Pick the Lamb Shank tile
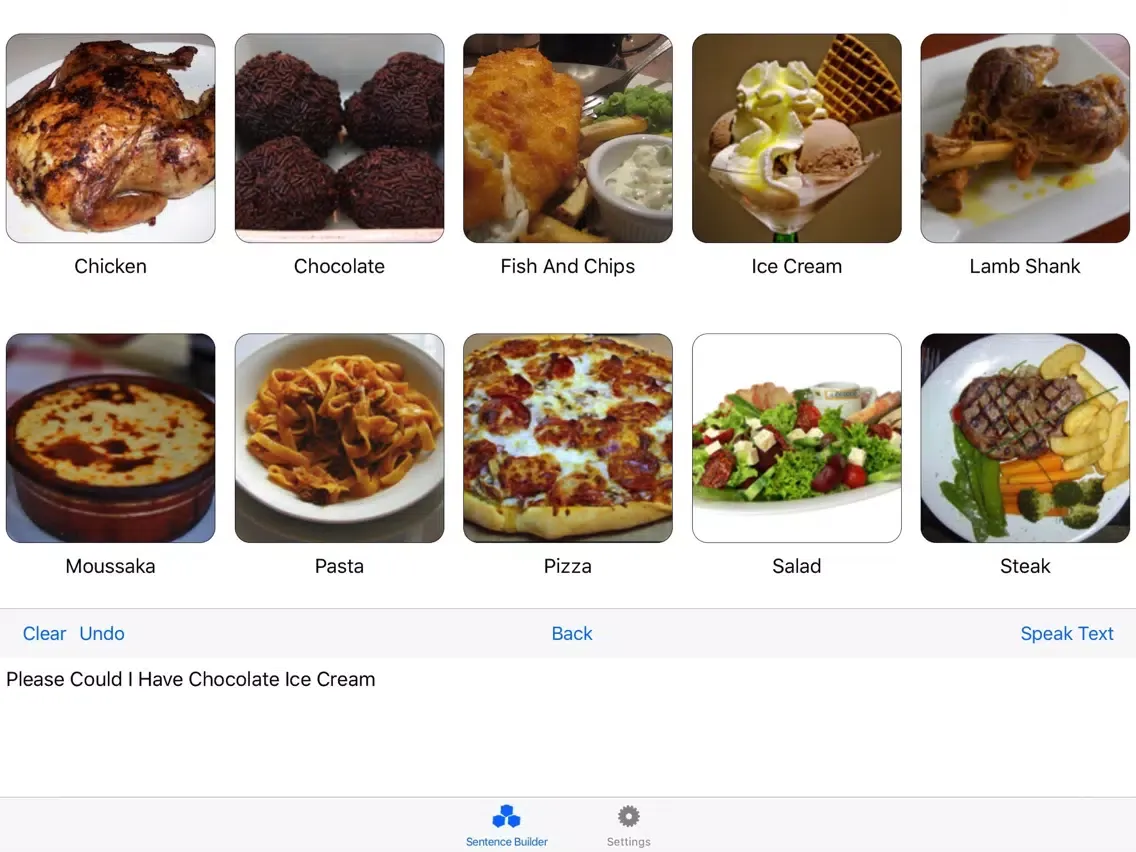Image resolution: width=1136 pixels, height=852 pixels. [1025, 139]
